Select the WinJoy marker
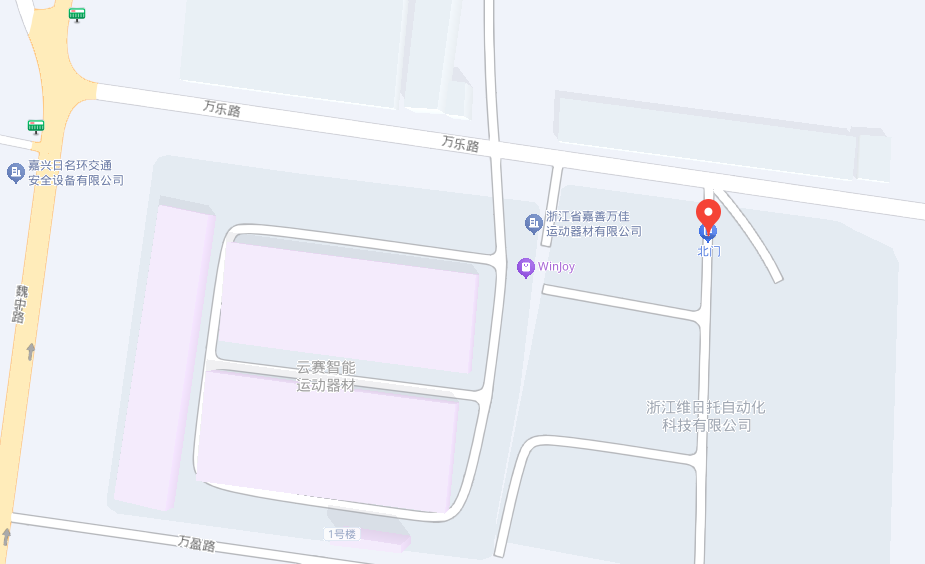The image size is (925, 564). click(525, 267)
